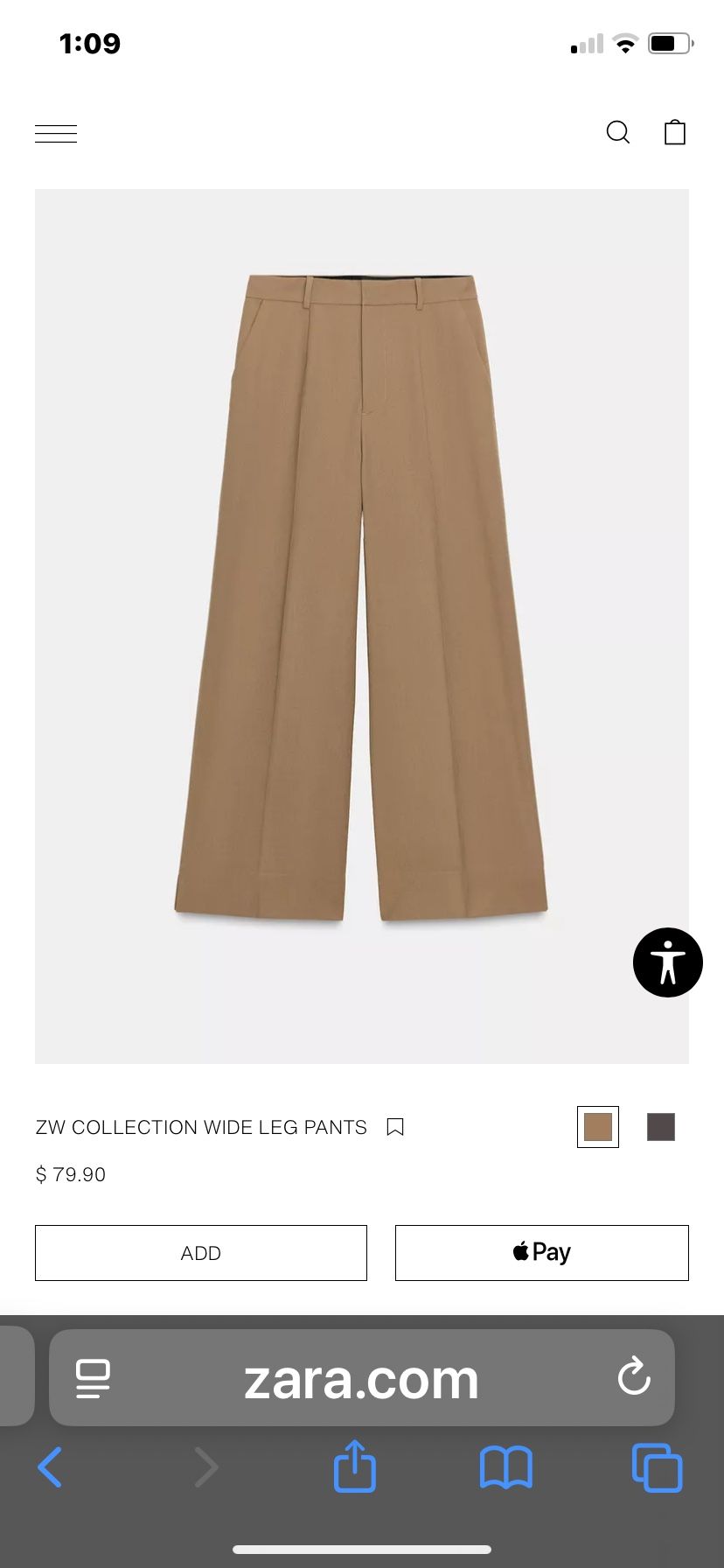
Task: Select the dark gray color option
Action: click(661, 1128)
